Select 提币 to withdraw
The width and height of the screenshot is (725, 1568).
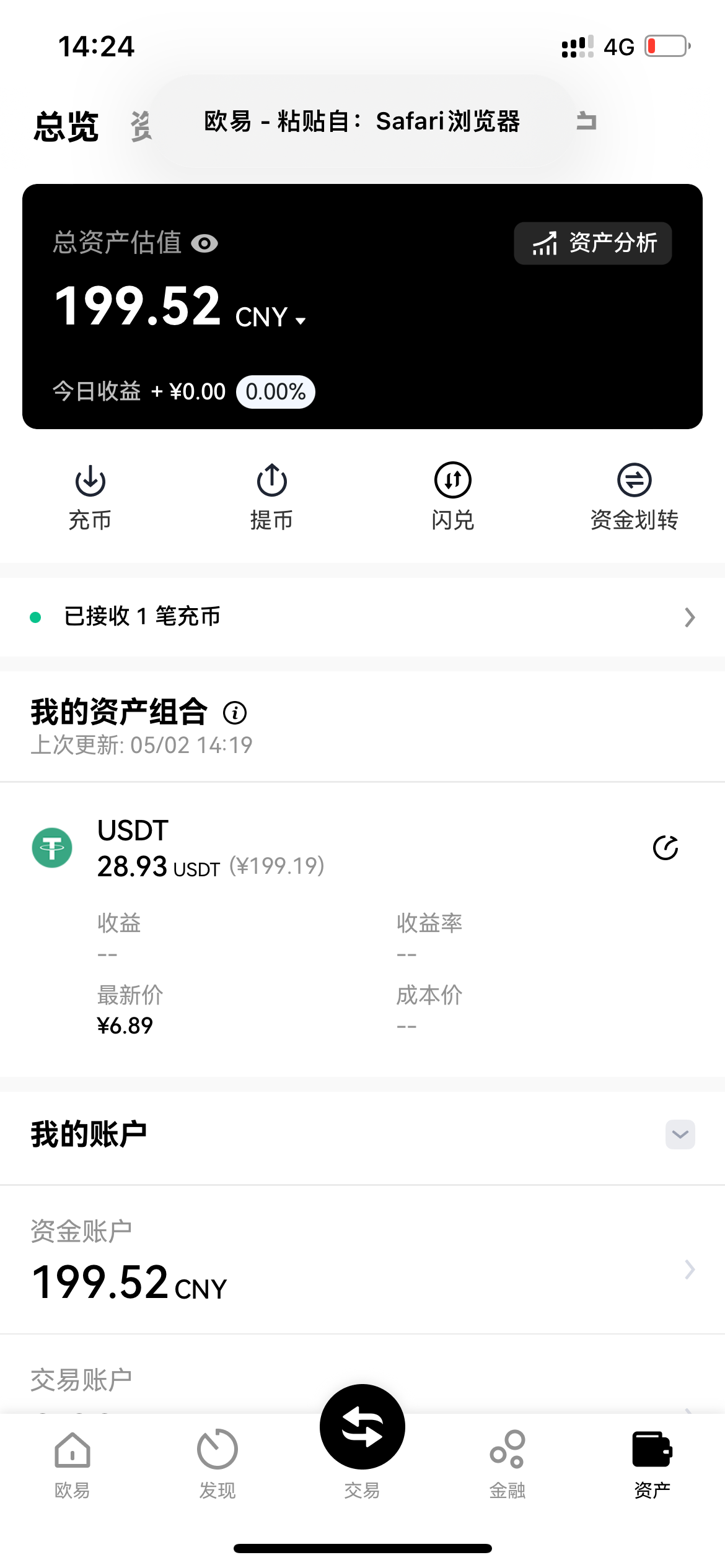click(271, 497)
